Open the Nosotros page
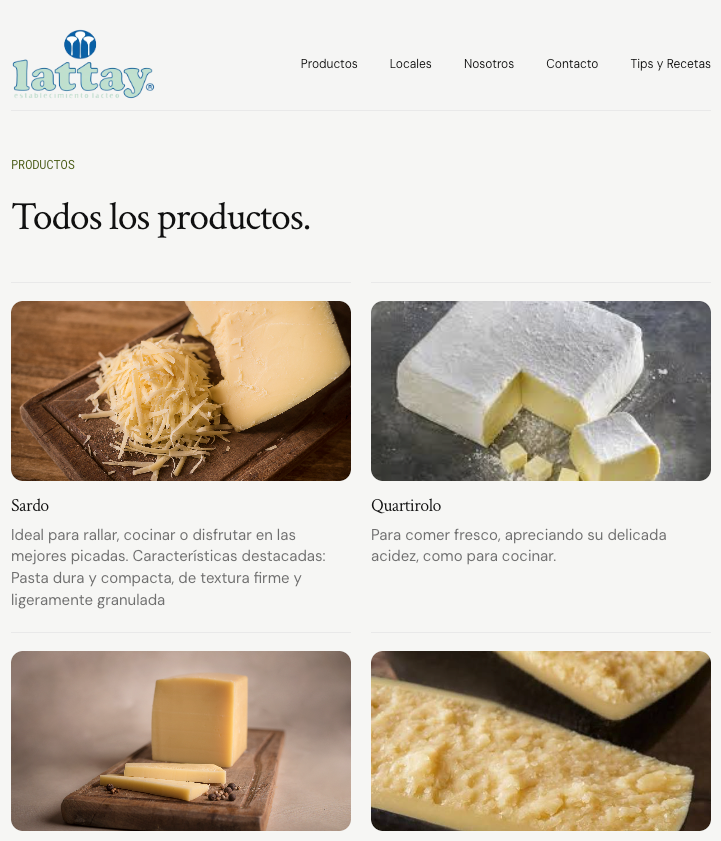The width and height of the screenshot is (721, 841). tap(489, 63)
